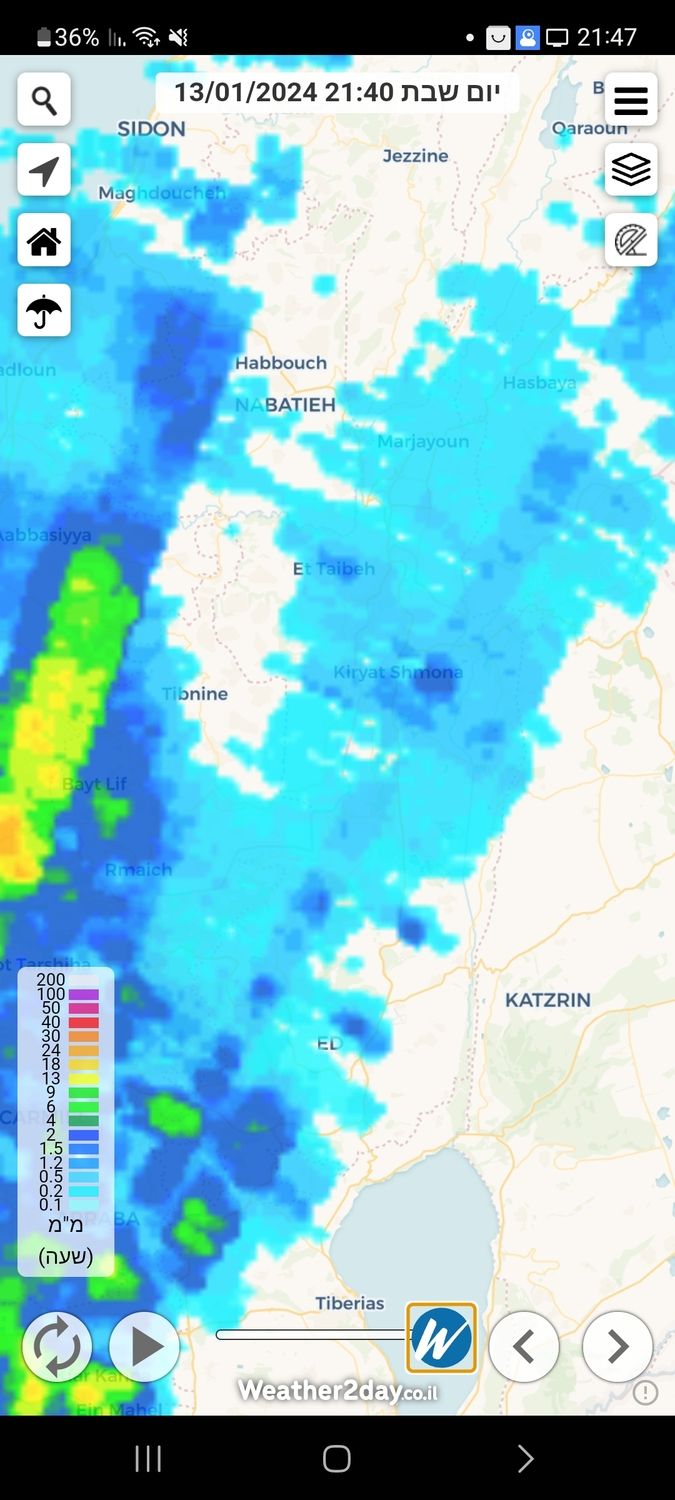Open the umbrella rain forecast button

click(x=44, y=310)
